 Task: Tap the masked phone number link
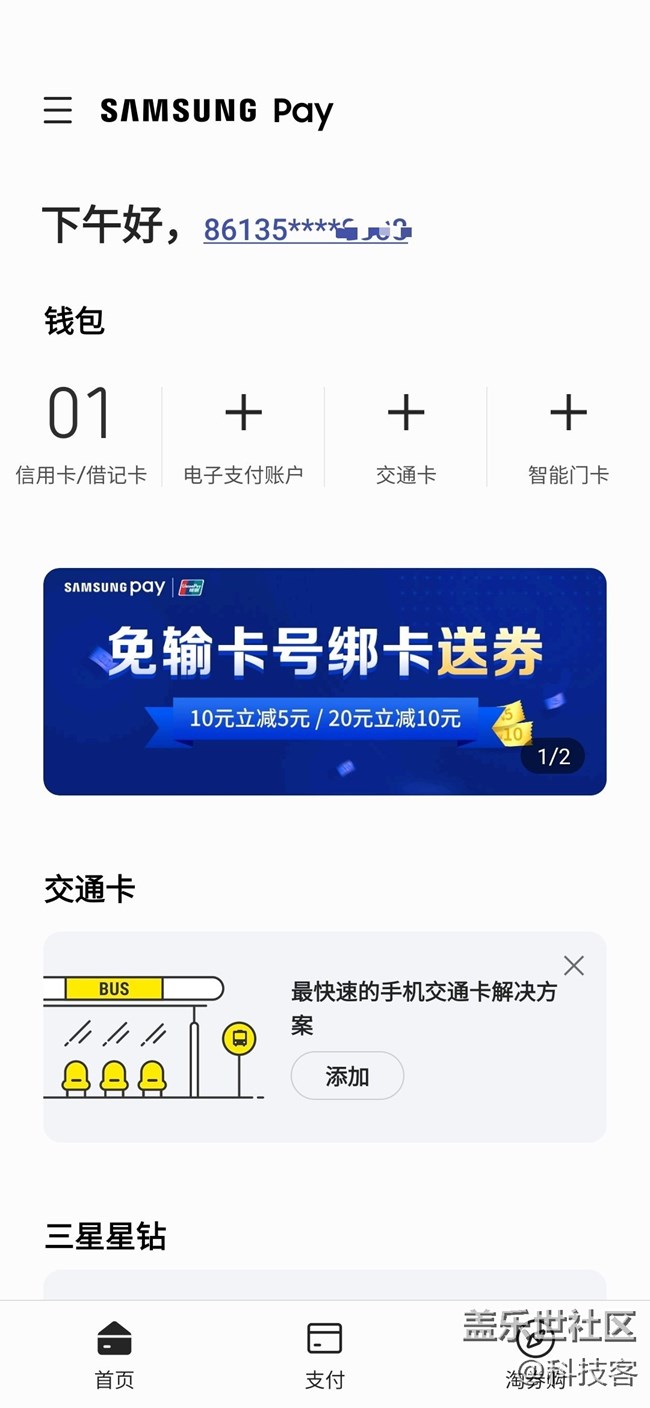[x=306, y=230]
